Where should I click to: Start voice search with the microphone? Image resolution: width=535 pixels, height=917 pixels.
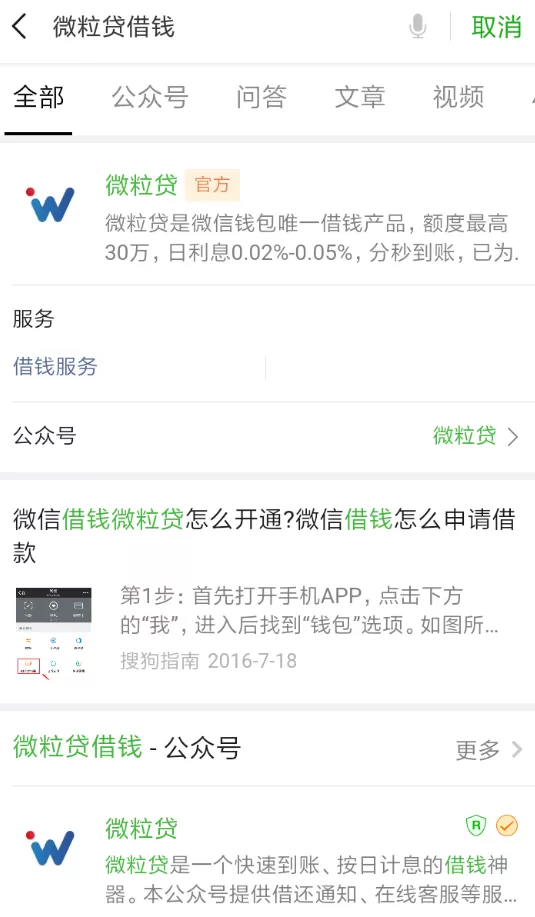click(x=417, y=27)
